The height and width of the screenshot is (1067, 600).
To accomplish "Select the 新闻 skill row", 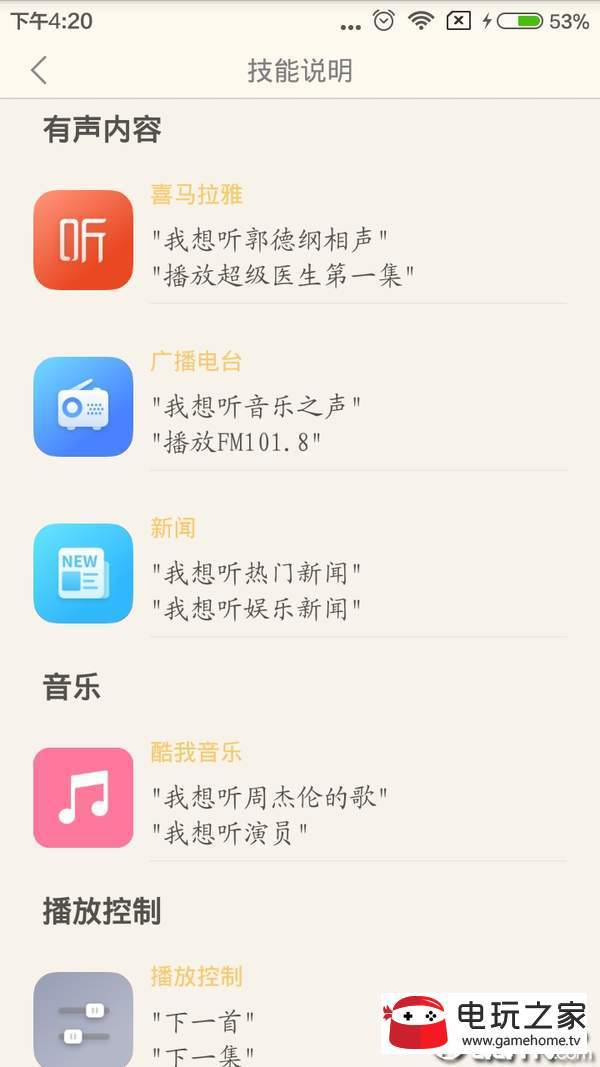I will pyautogui.click(x=300, y=574).
